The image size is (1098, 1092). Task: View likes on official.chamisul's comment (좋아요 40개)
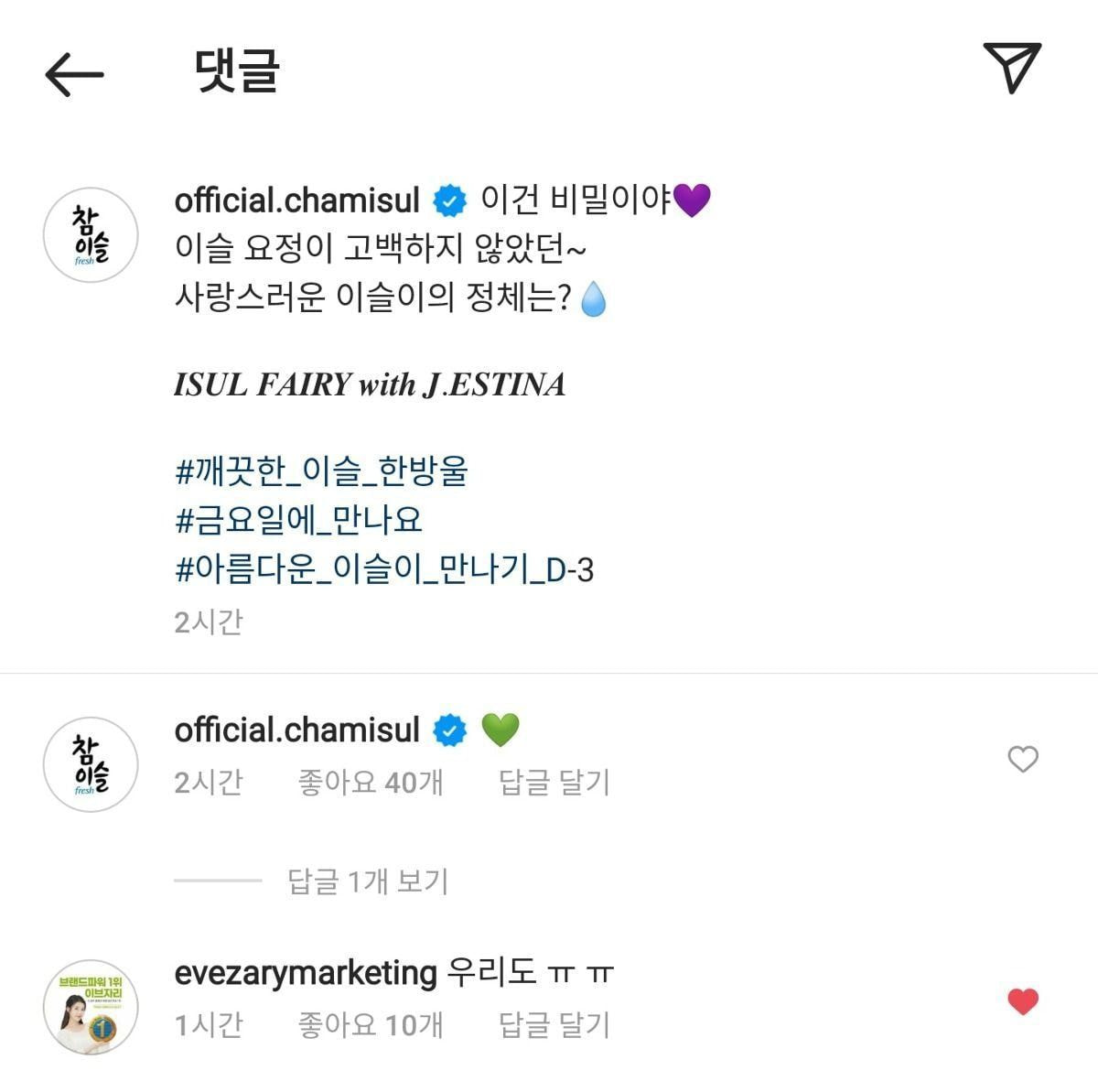tap(371, 783)
